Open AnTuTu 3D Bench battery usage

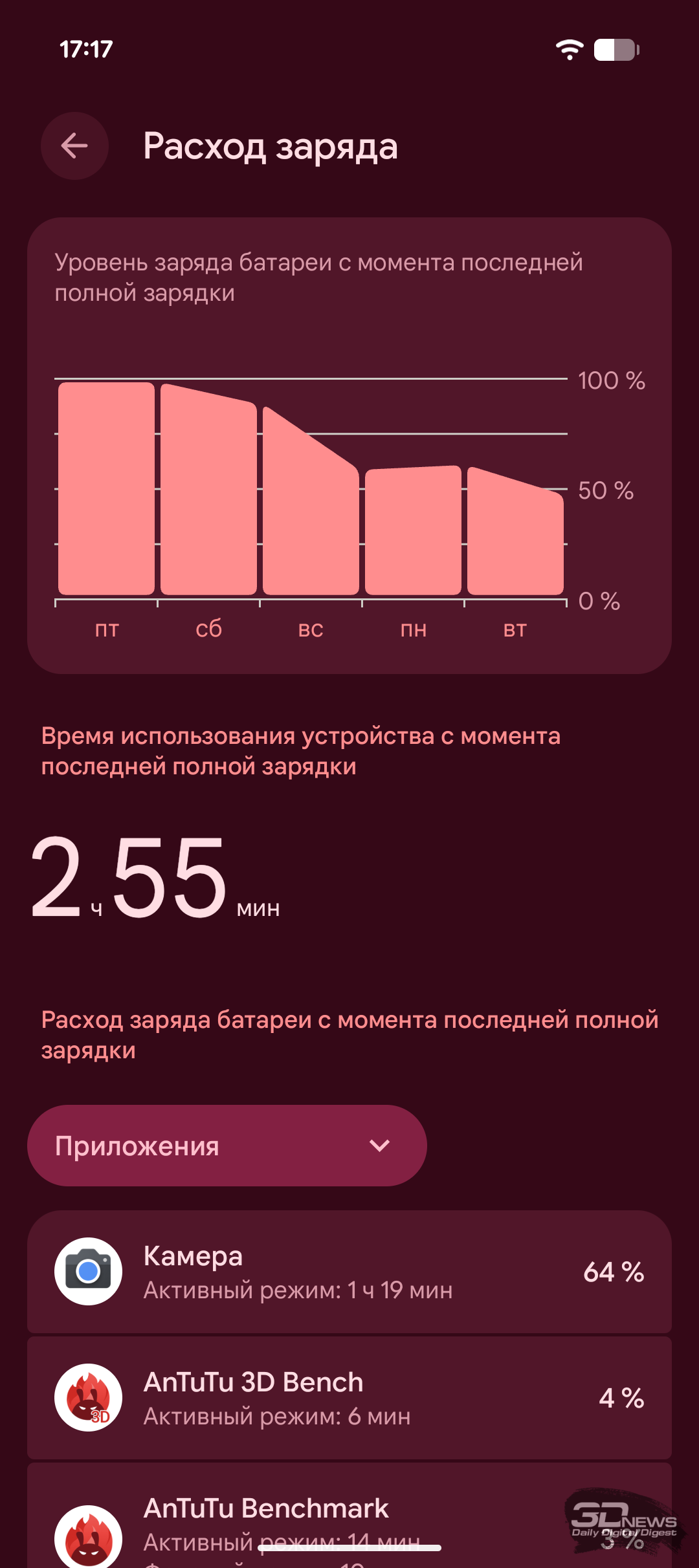[349, 1397]
